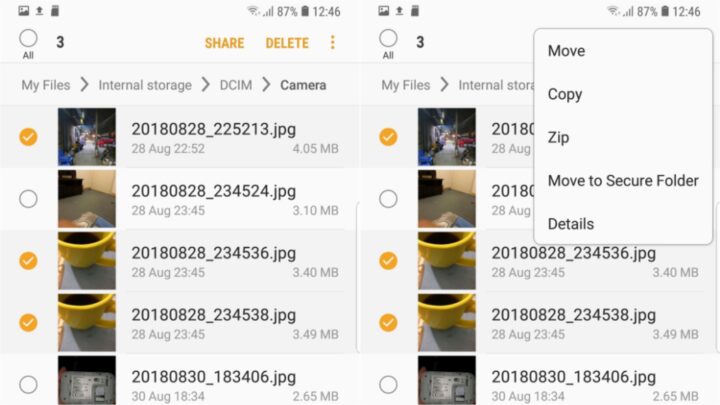Select Zip to compress the files
Viewport: 720px width, 405px height.
pyautogui.click(x=558, y=137)
